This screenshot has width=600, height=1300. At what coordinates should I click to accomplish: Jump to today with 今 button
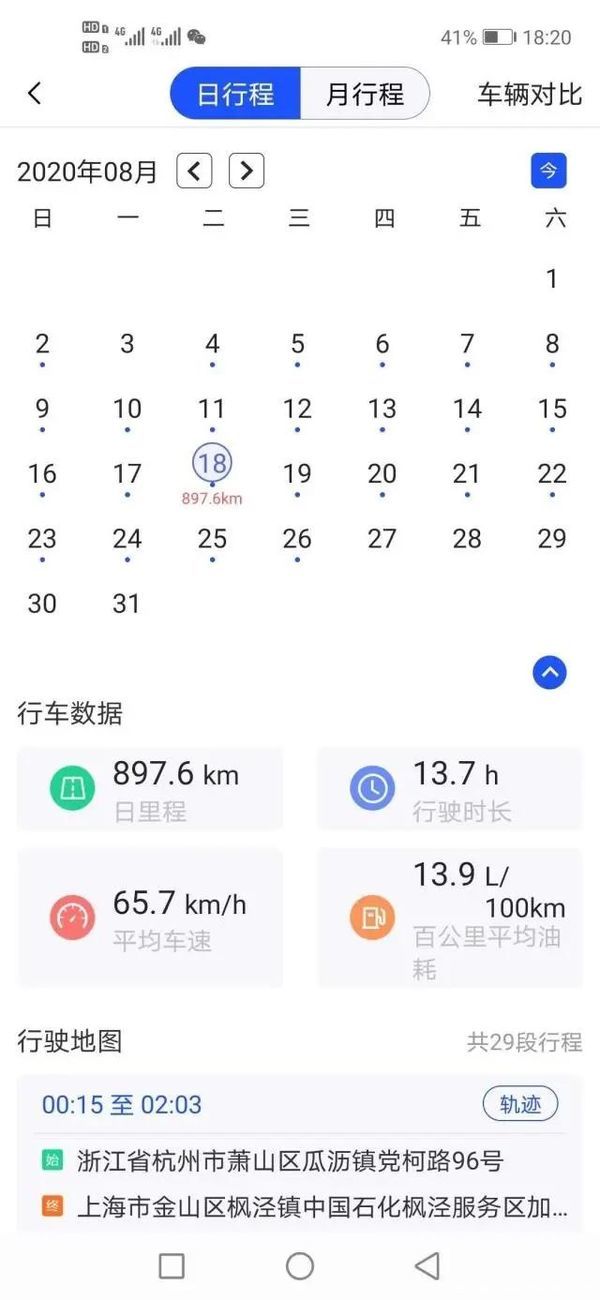(548, 171)
